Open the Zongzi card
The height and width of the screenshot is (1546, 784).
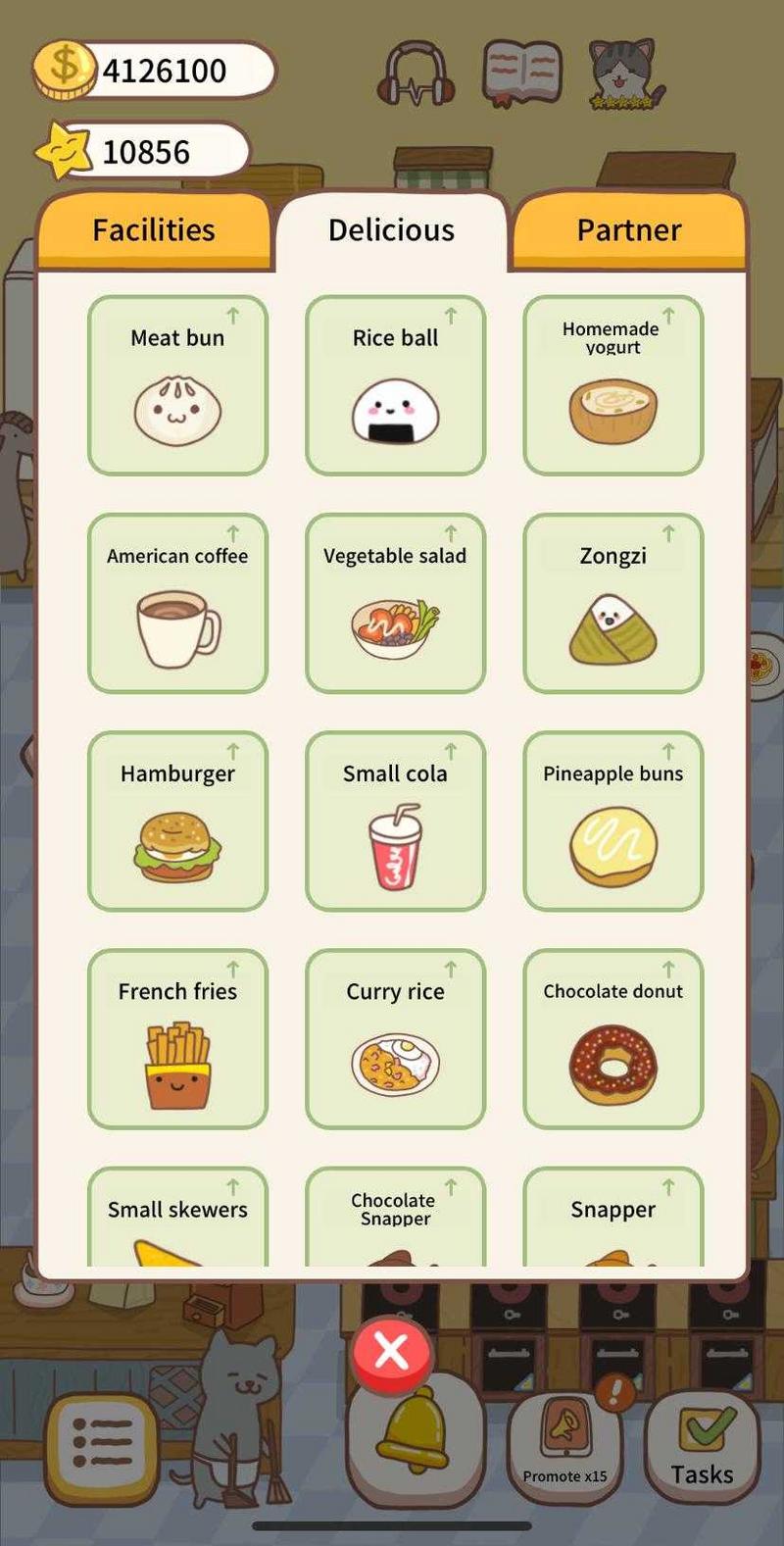tap(612, 603)
